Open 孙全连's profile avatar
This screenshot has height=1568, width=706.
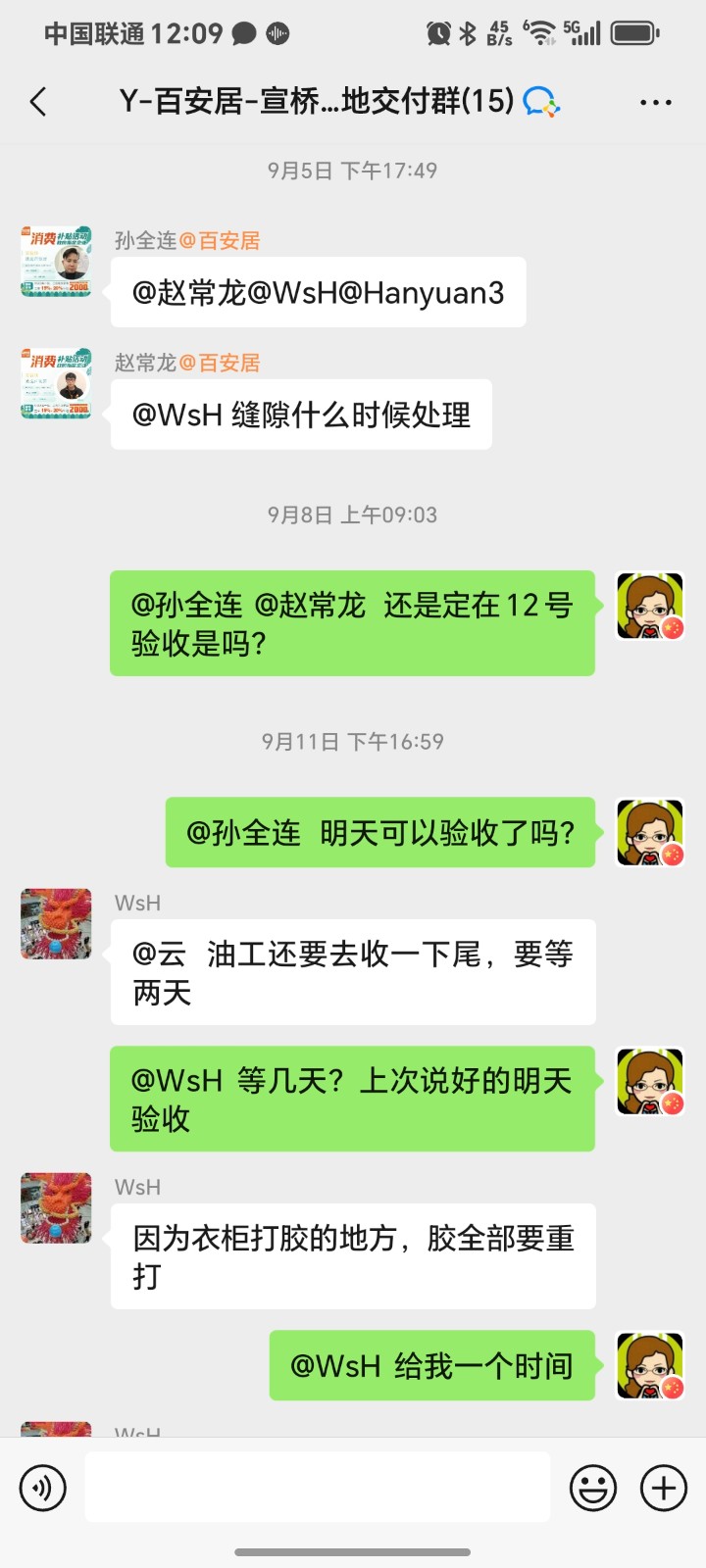[x=57, y=262]
